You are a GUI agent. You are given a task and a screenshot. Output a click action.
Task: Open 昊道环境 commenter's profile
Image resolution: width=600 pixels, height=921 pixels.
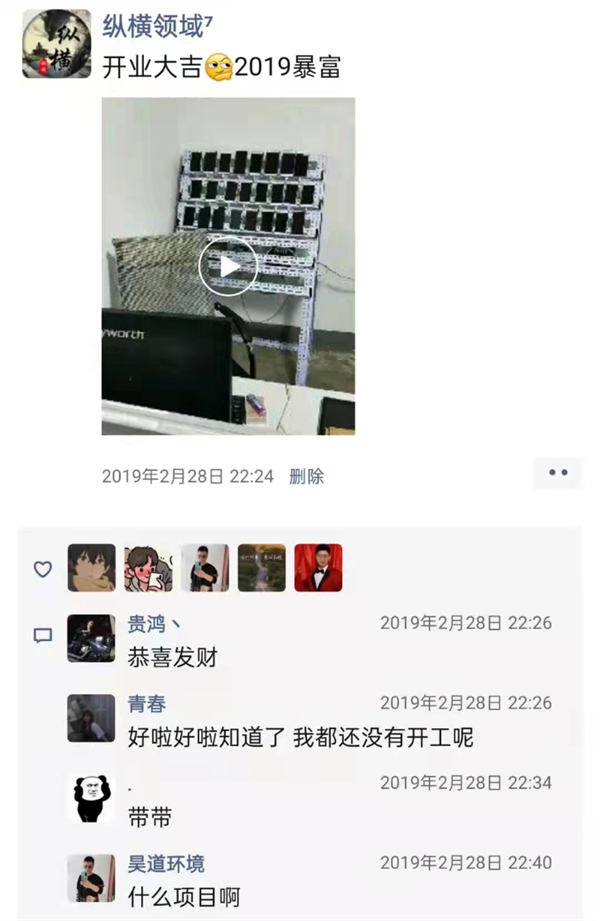tap(91, 878)
